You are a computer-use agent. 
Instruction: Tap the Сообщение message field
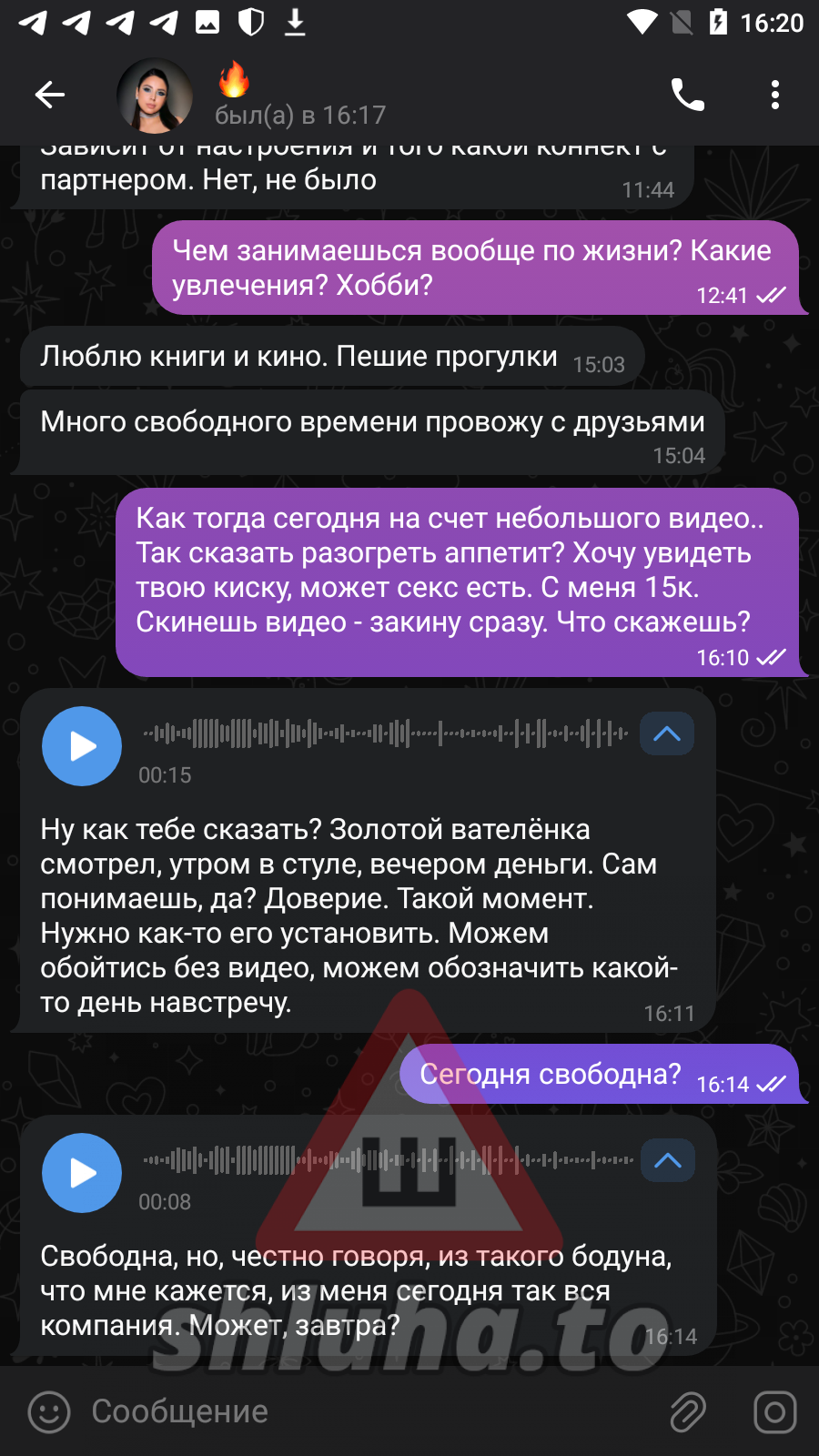click(x=364, y=1411)
